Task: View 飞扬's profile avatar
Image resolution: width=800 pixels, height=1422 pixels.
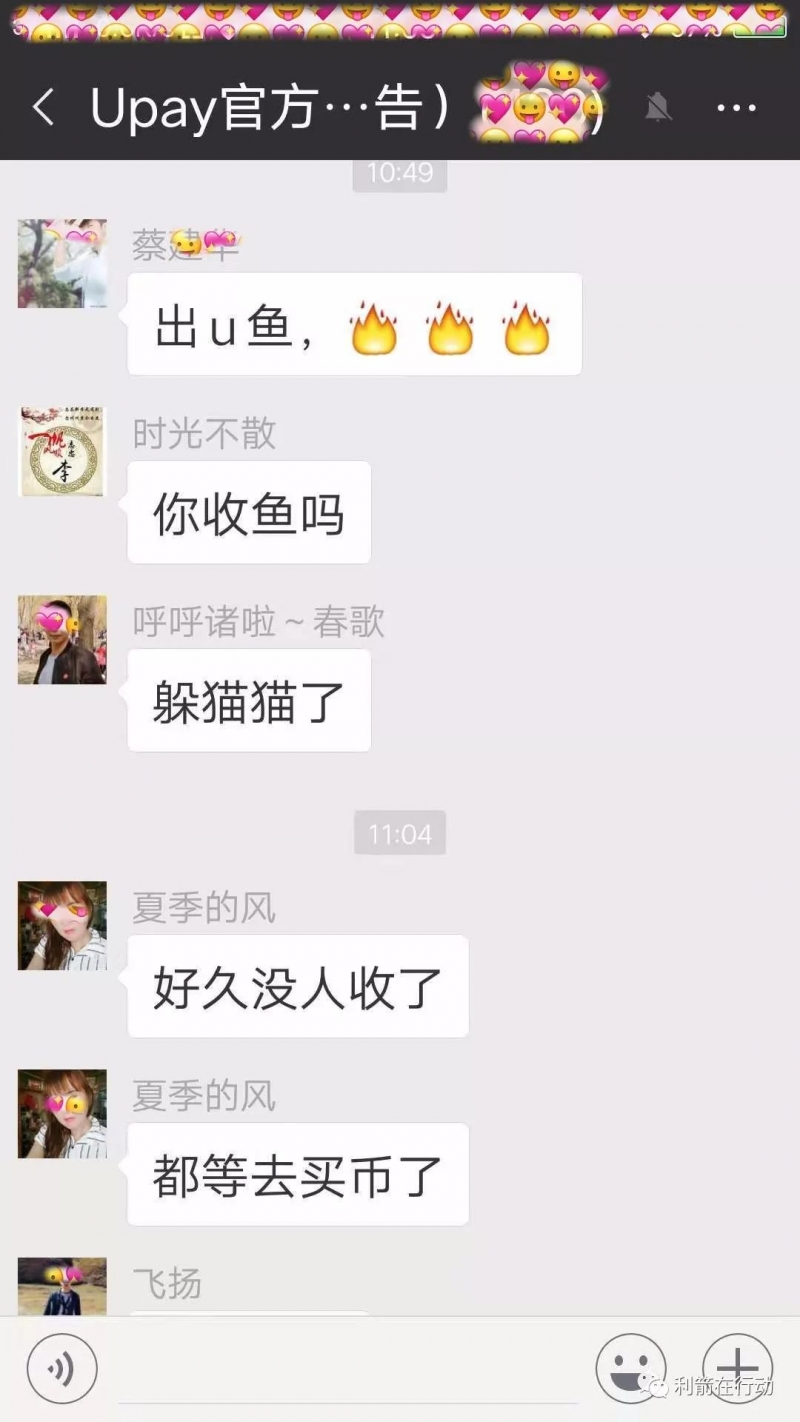Action: click(62, 1288)
